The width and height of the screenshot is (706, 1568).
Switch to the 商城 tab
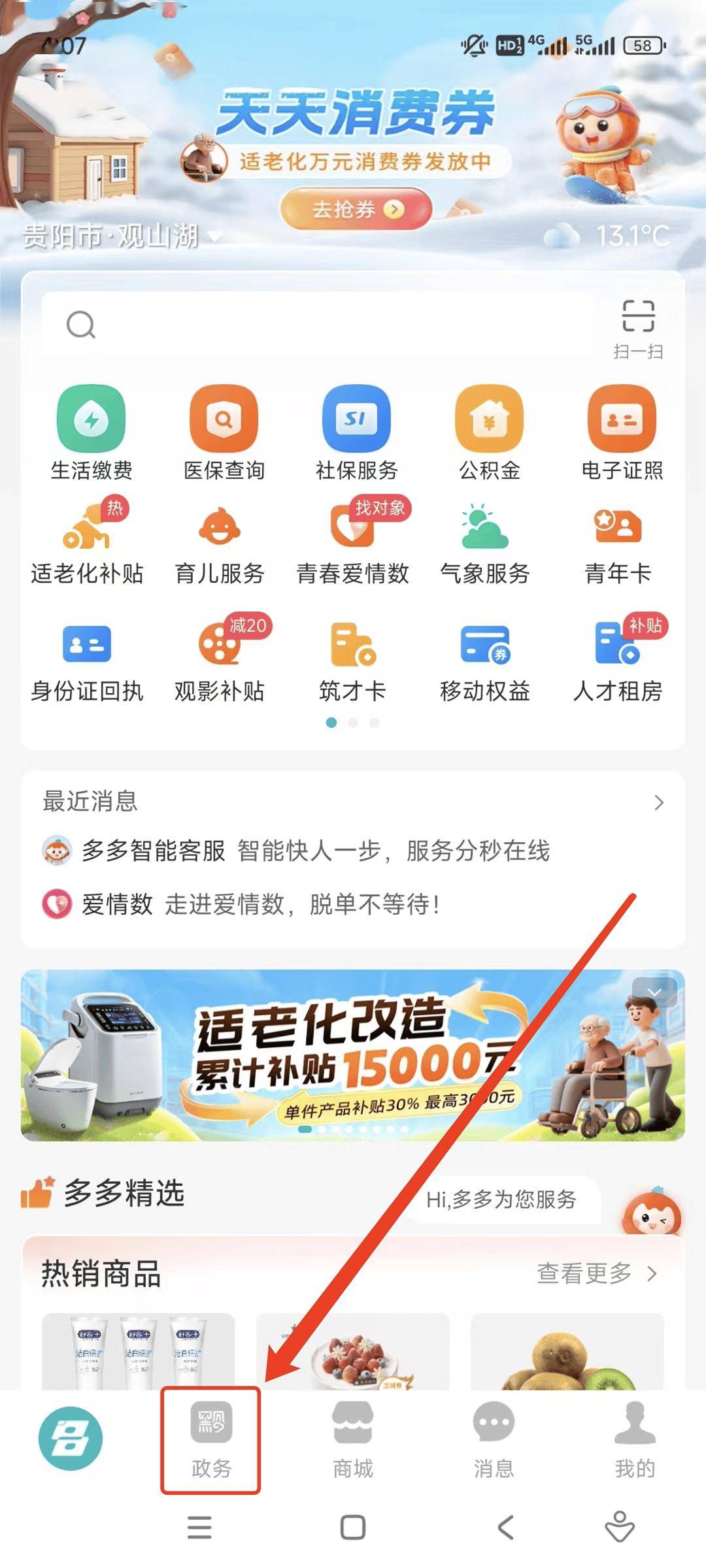tap(353, 1440)
